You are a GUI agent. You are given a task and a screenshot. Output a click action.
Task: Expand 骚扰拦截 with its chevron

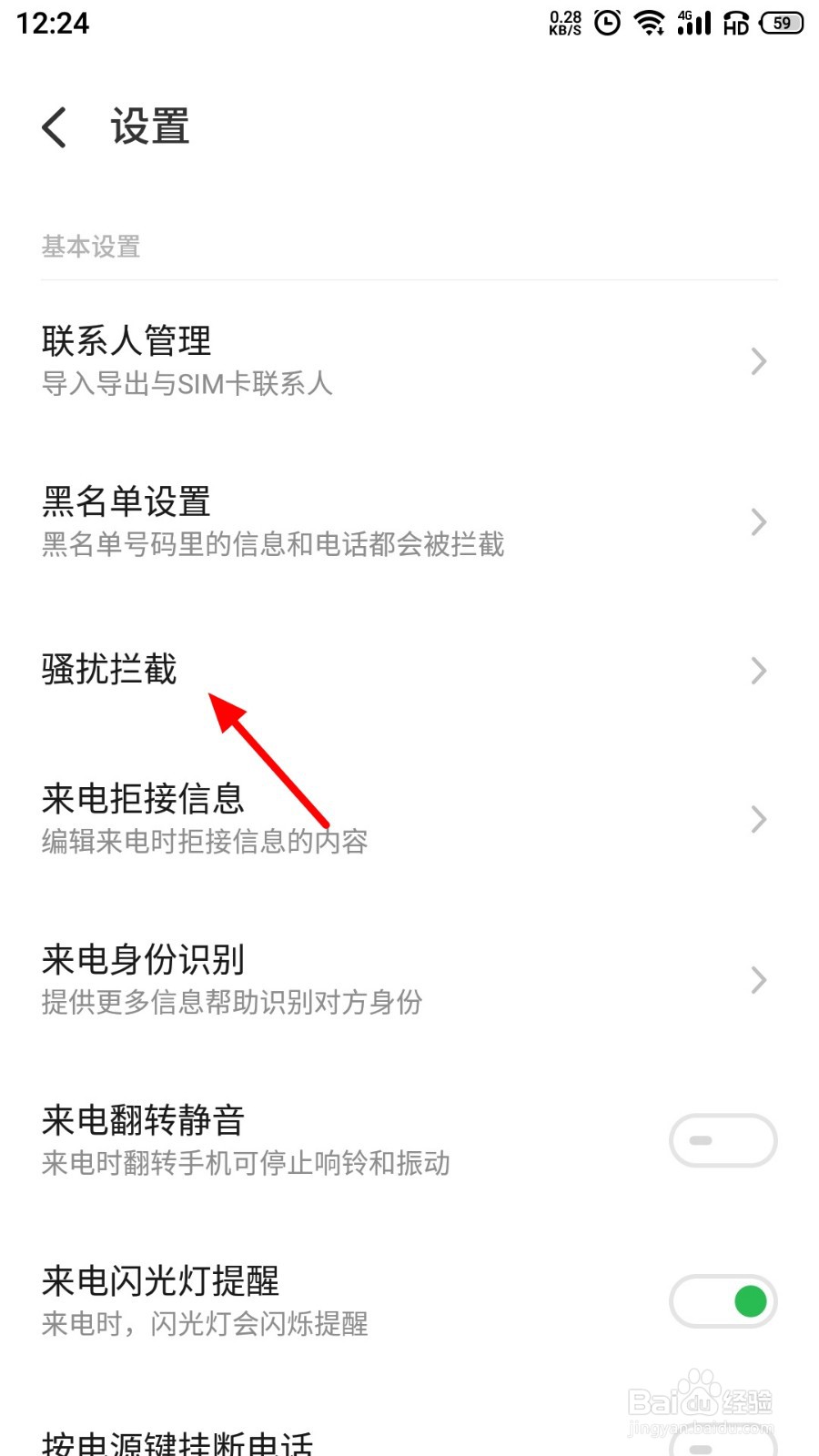click(760, 671)
